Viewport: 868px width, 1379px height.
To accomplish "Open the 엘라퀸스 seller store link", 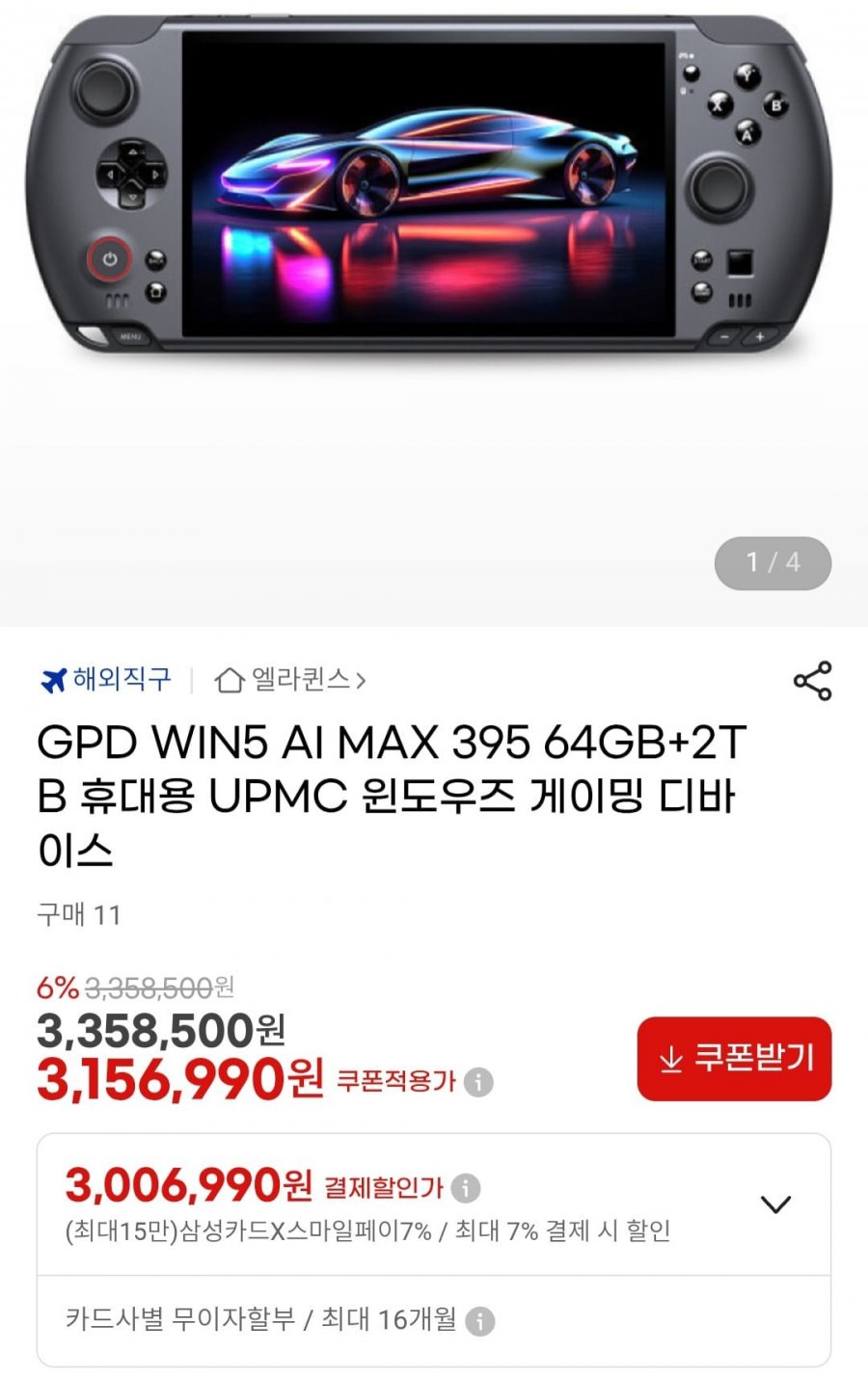I will pos(290,680).
